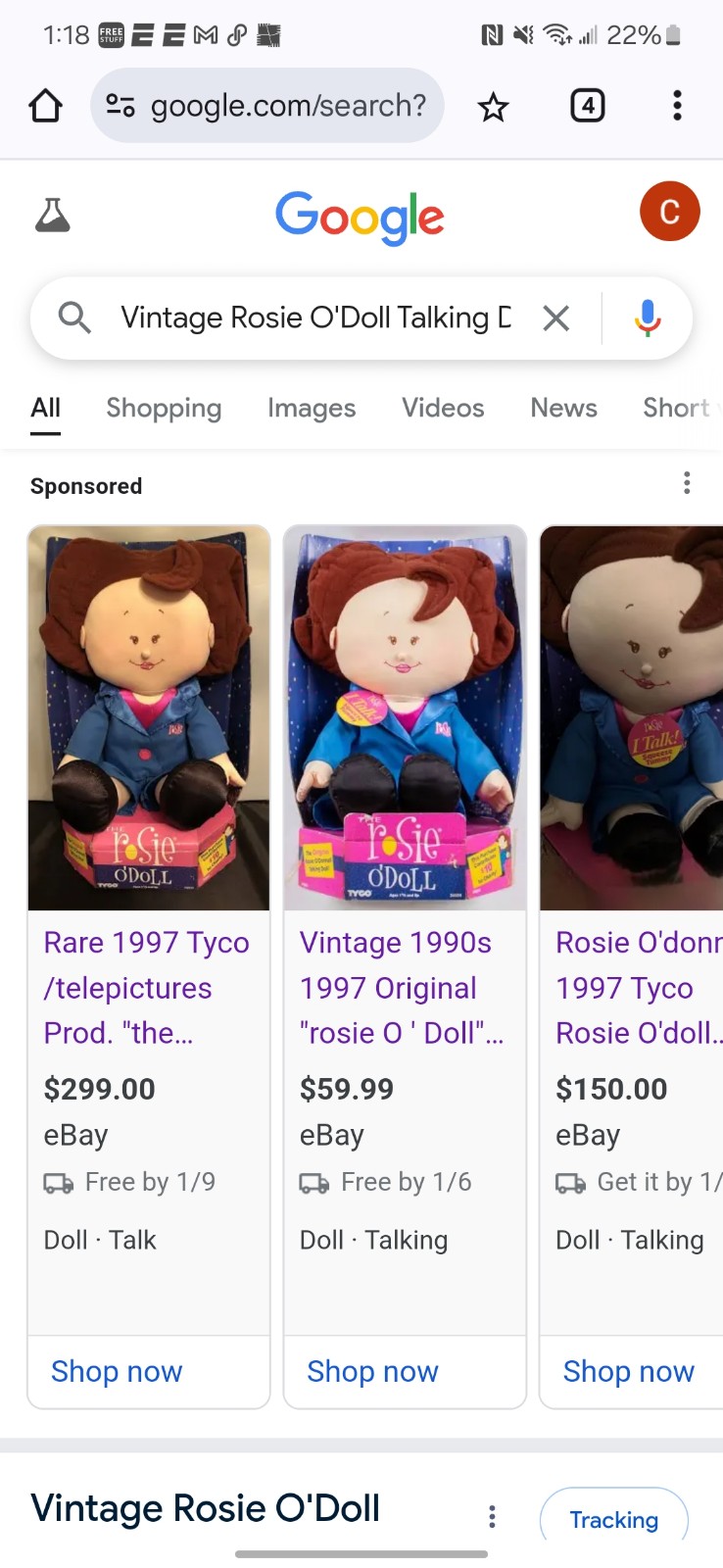The image size is (723, 1568).
Task: Edit the Vintage Rosie O'Doll search query
Action: (315, 318)
